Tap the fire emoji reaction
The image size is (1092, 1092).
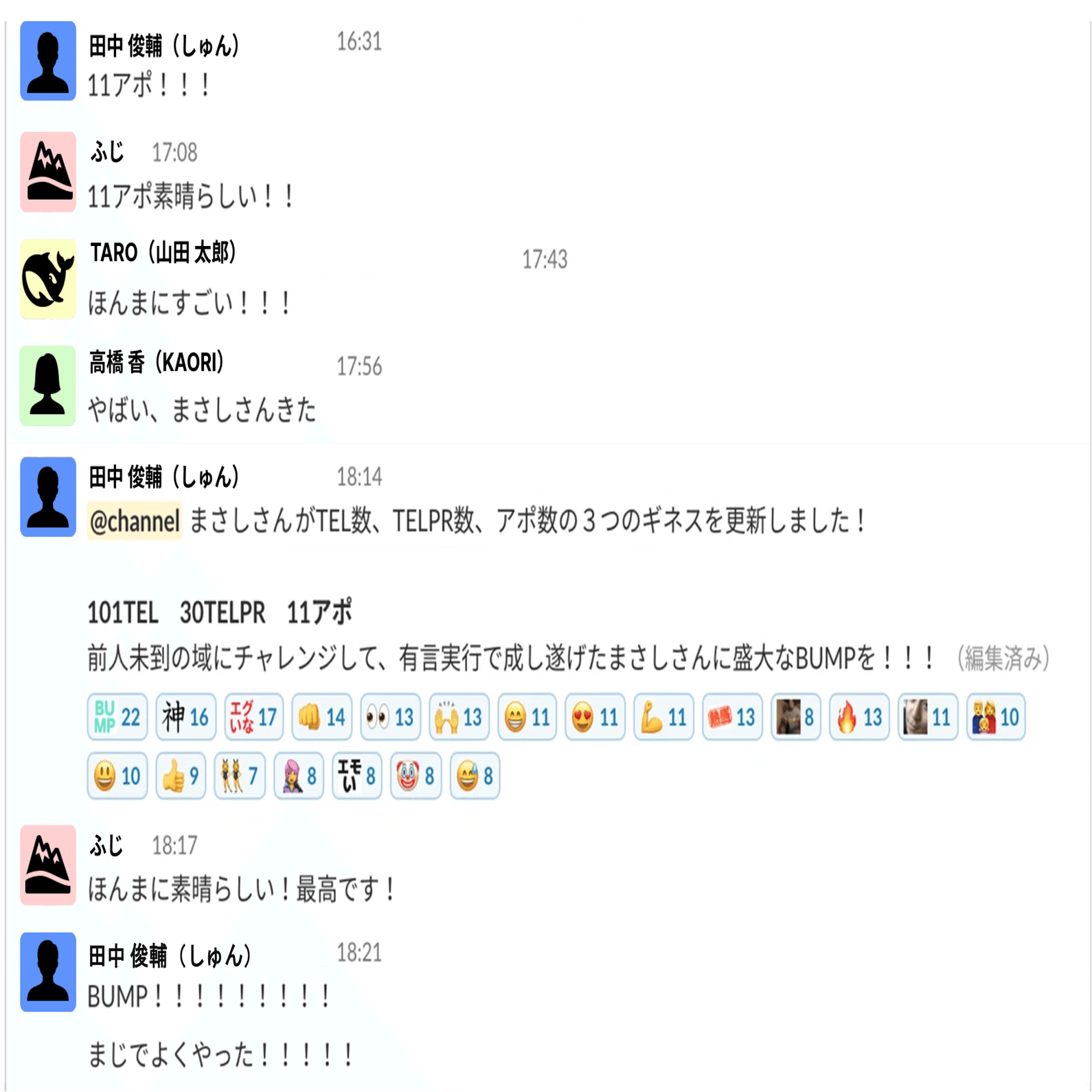point(858,717)
